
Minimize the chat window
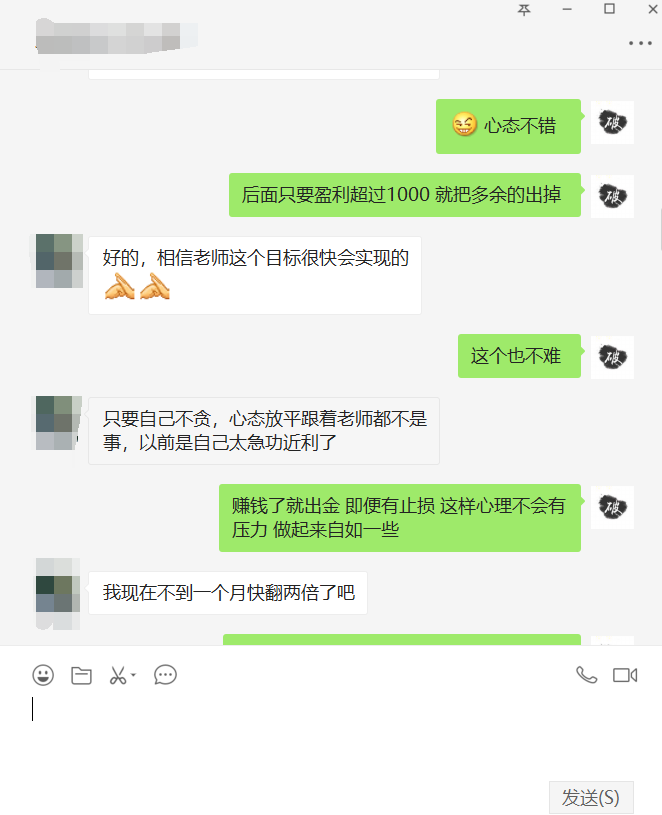click(567, 9)
